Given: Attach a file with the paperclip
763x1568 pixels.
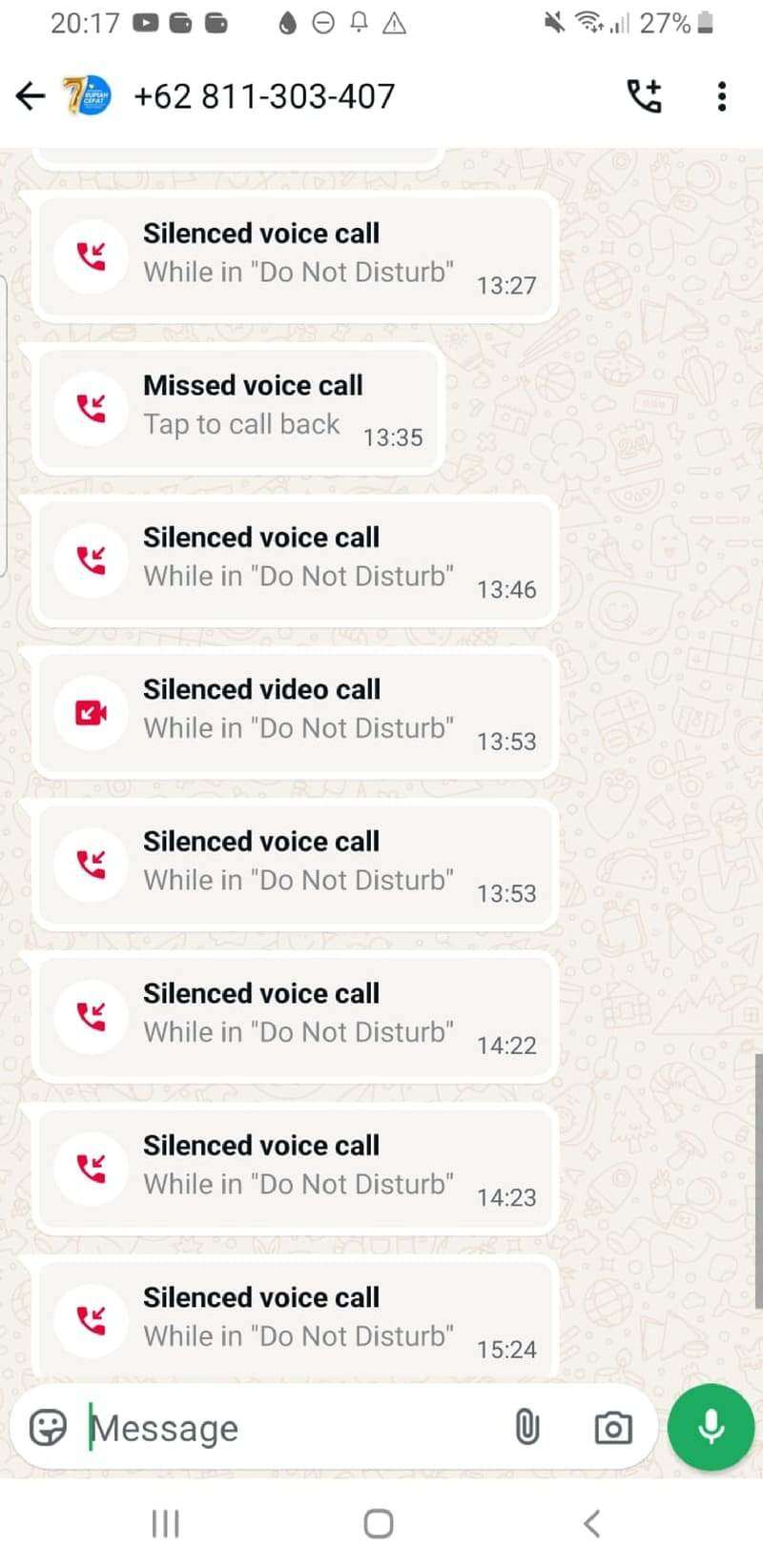Looking at the screenshot, I should coord(526,1427).
